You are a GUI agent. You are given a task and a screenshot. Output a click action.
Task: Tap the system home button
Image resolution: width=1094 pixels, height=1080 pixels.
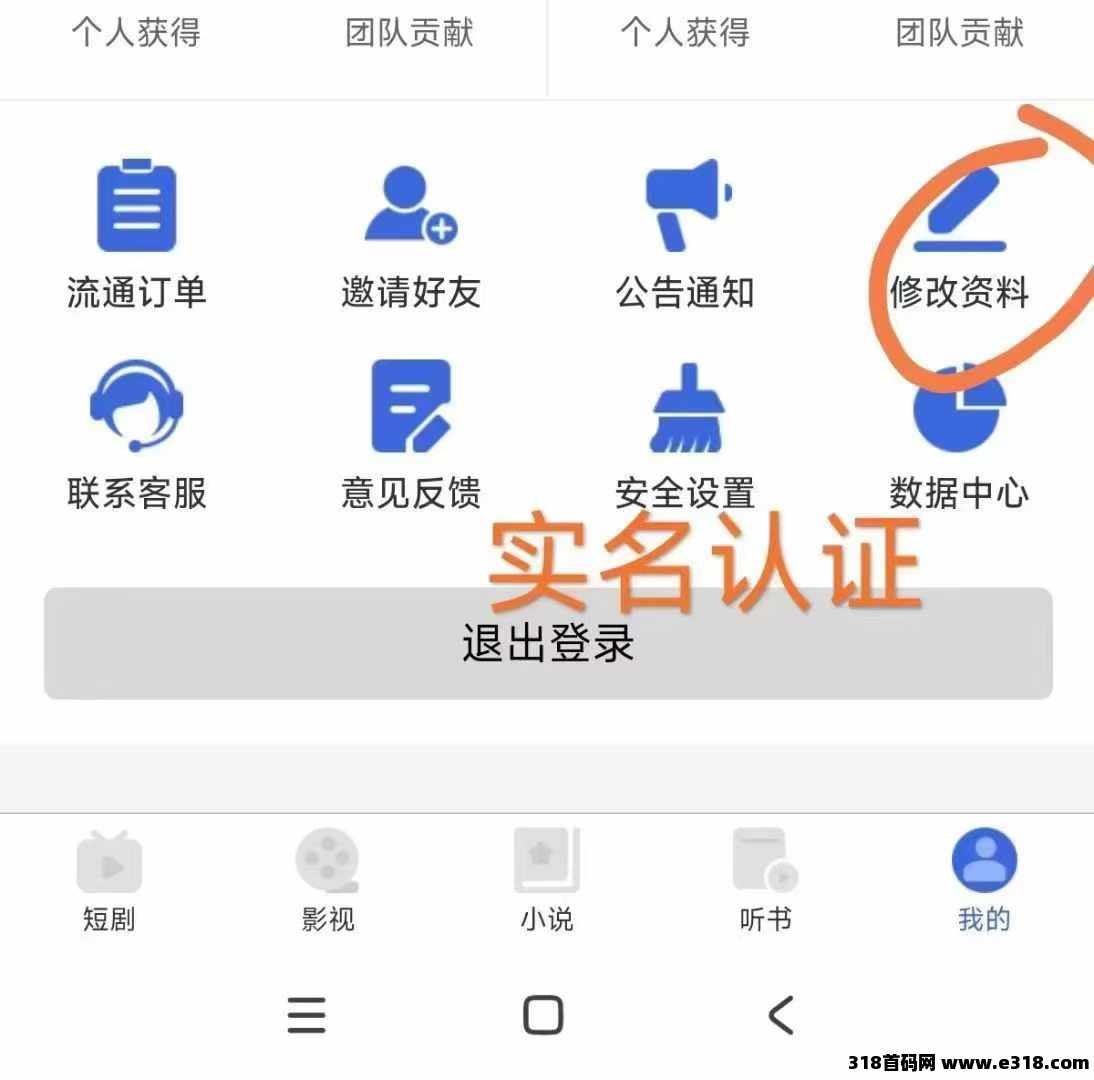point(543,1015)
